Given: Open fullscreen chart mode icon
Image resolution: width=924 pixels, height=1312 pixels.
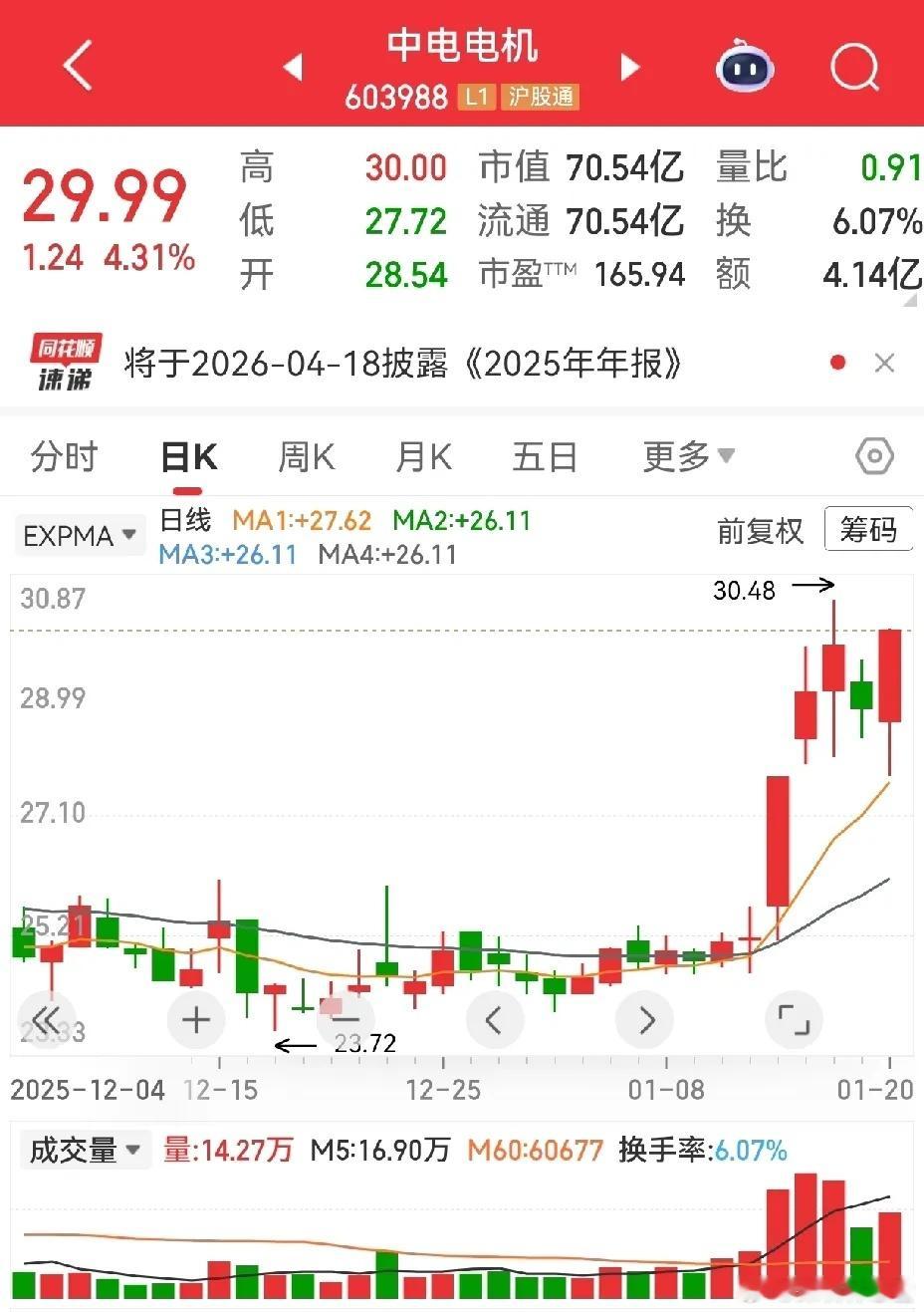Looking at the screenshot, I should [x=794, y=1019].
